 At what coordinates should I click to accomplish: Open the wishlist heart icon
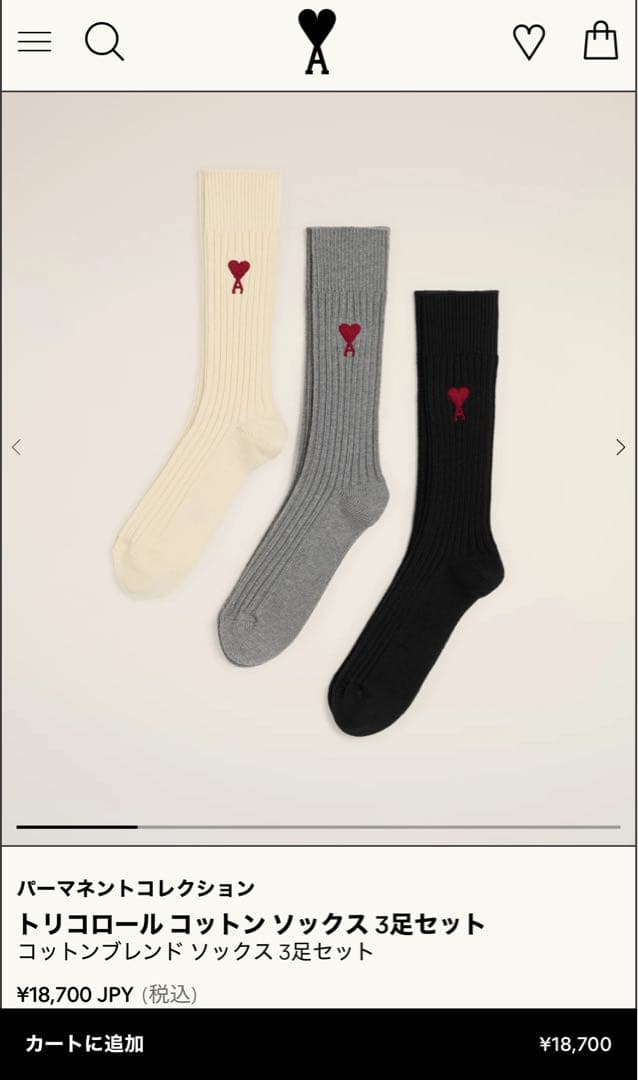click(529, 42)
